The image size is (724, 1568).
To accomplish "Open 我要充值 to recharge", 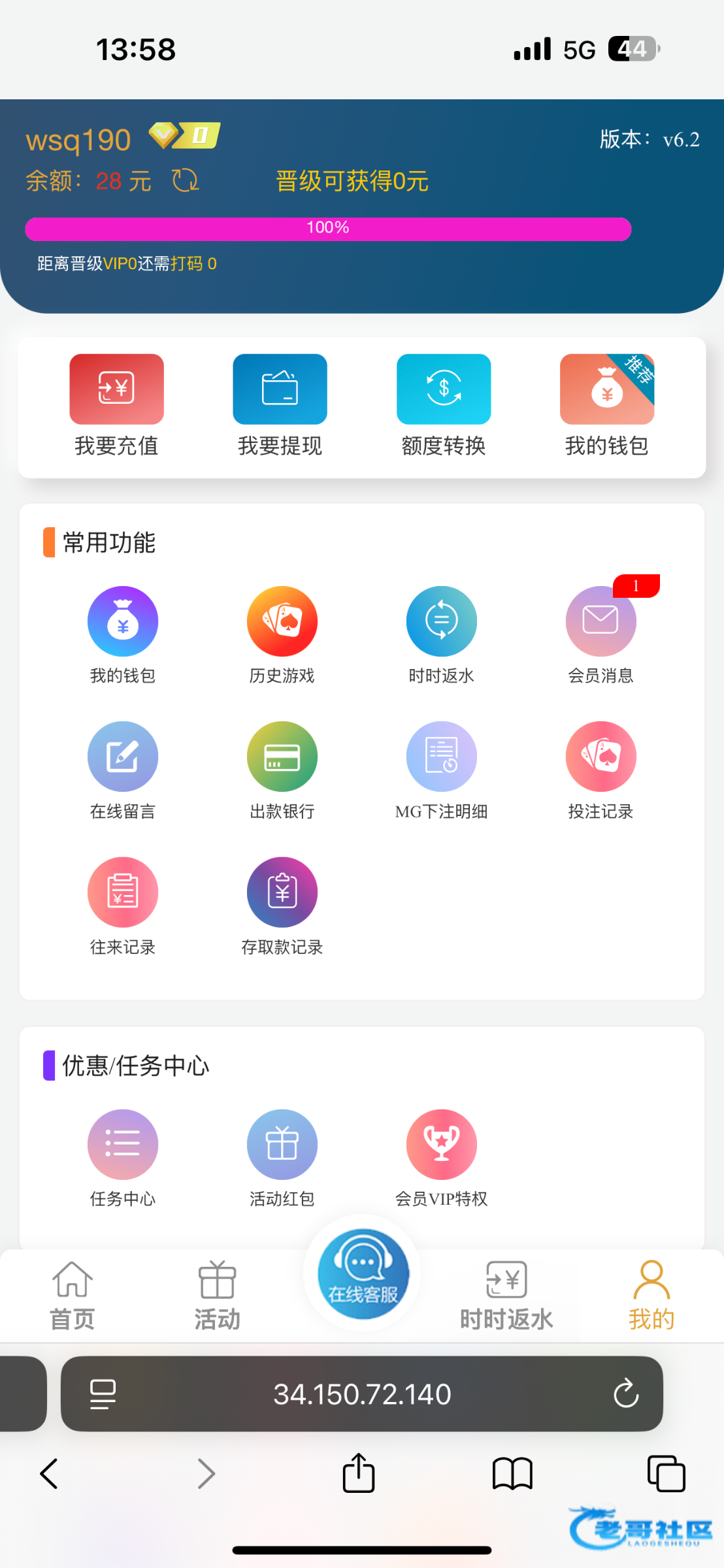I will coord(116,405).
